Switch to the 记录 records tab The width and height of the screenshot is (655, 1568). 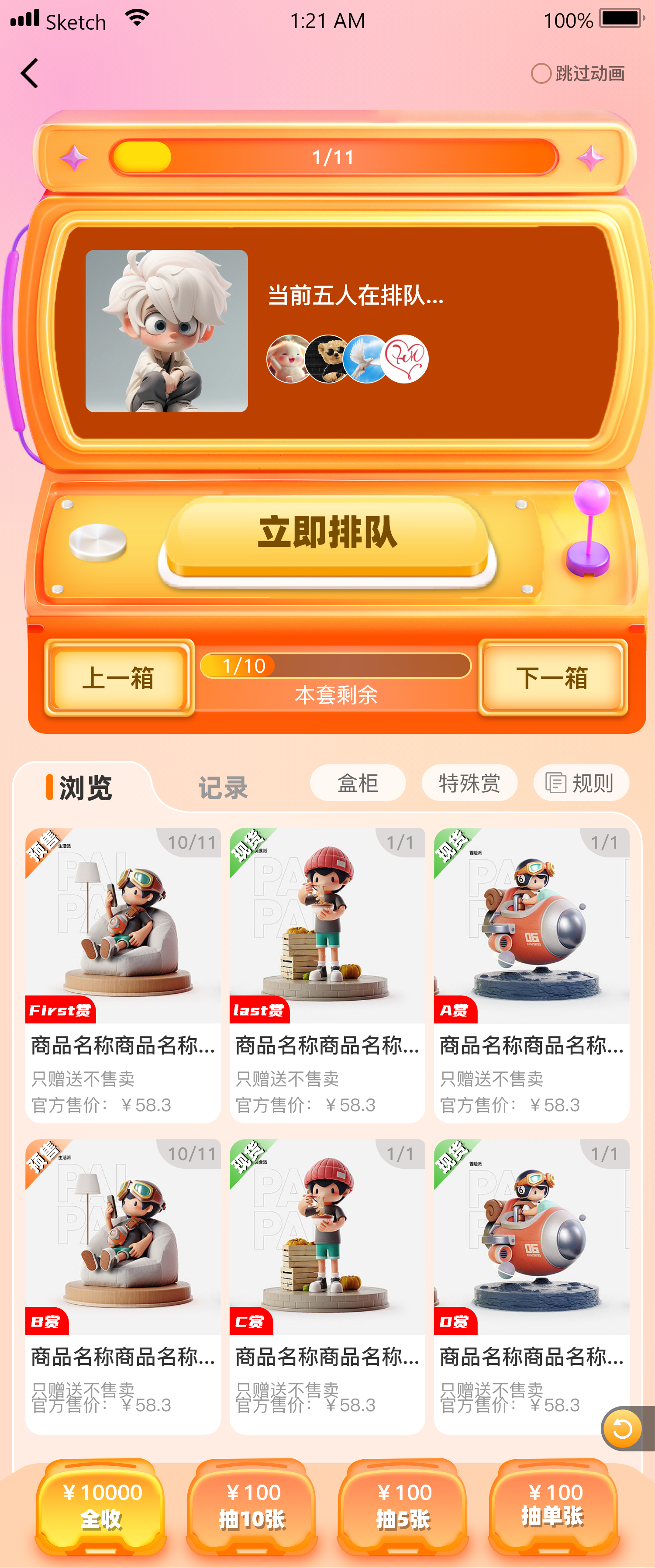(223, 787)
